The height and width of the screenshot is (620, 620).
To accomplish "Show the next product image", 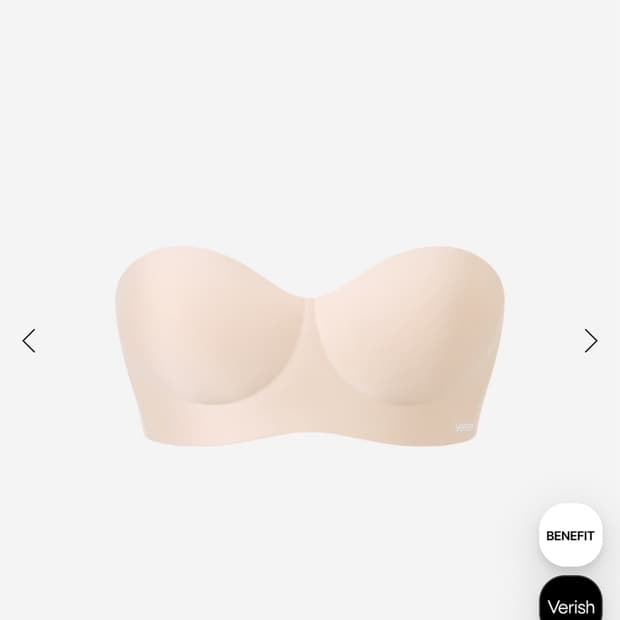I will [591, 340].
